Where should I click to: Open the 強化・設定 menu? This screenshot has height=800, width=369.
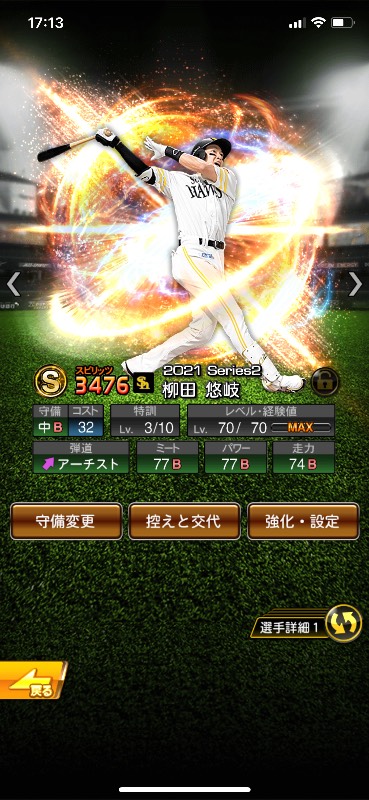[x=303, y=521]
